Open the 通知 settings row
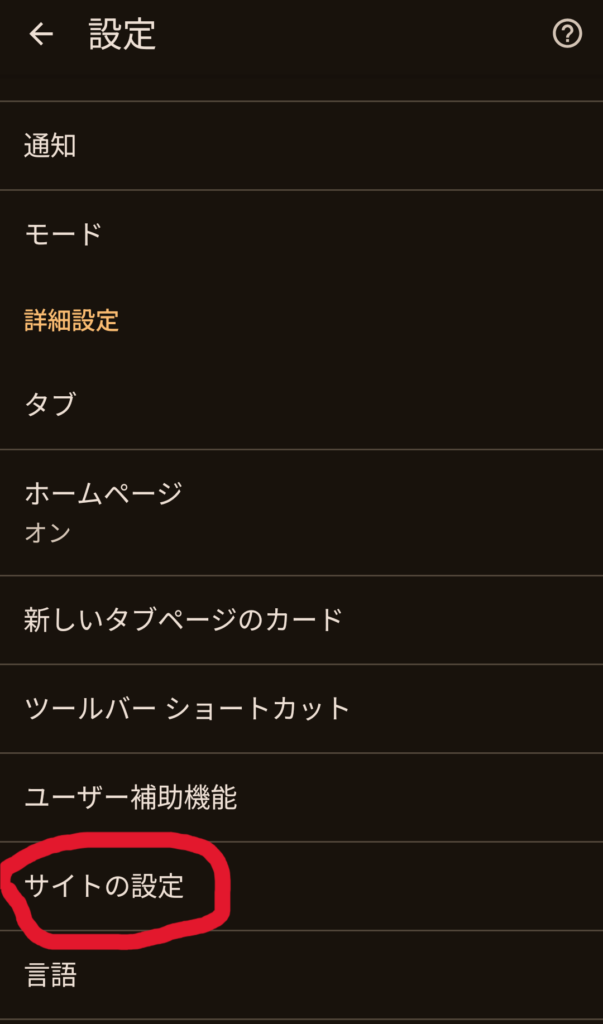The width and height of the screenshot is (603, 1024). pos(301,146)
